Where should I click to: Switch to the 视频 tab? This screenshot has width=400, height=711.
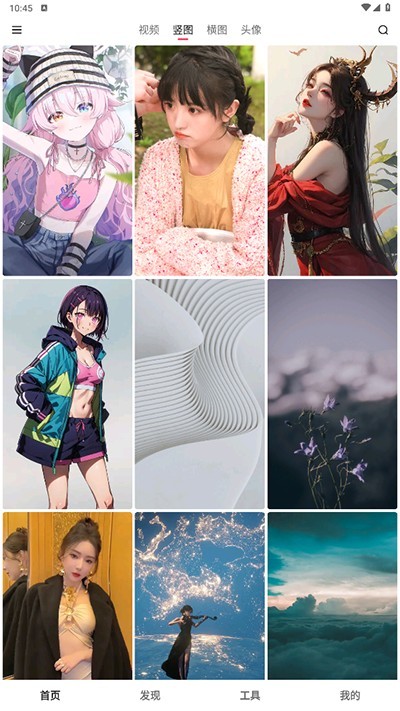click(149, 30)
